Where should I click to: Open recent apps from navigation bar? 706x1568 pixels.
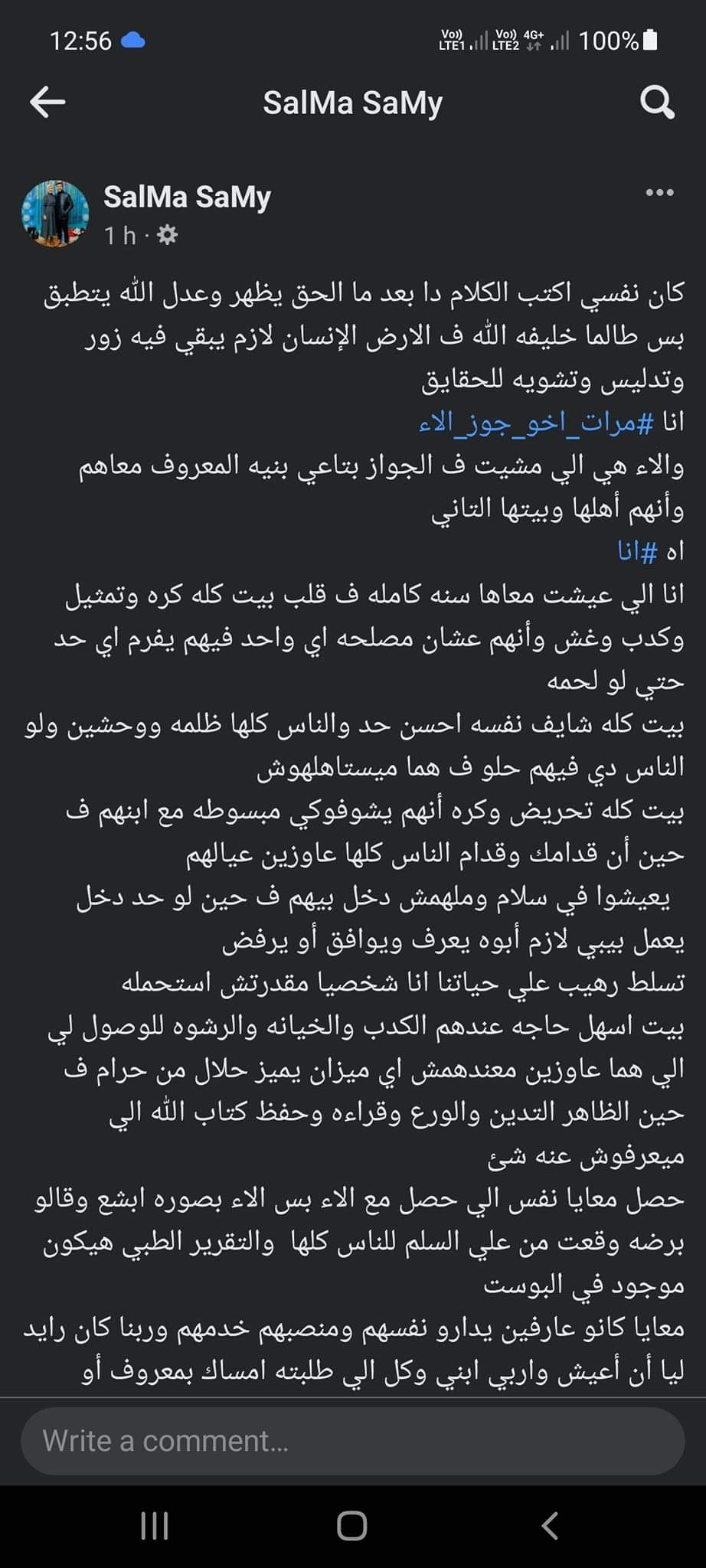155,1526
